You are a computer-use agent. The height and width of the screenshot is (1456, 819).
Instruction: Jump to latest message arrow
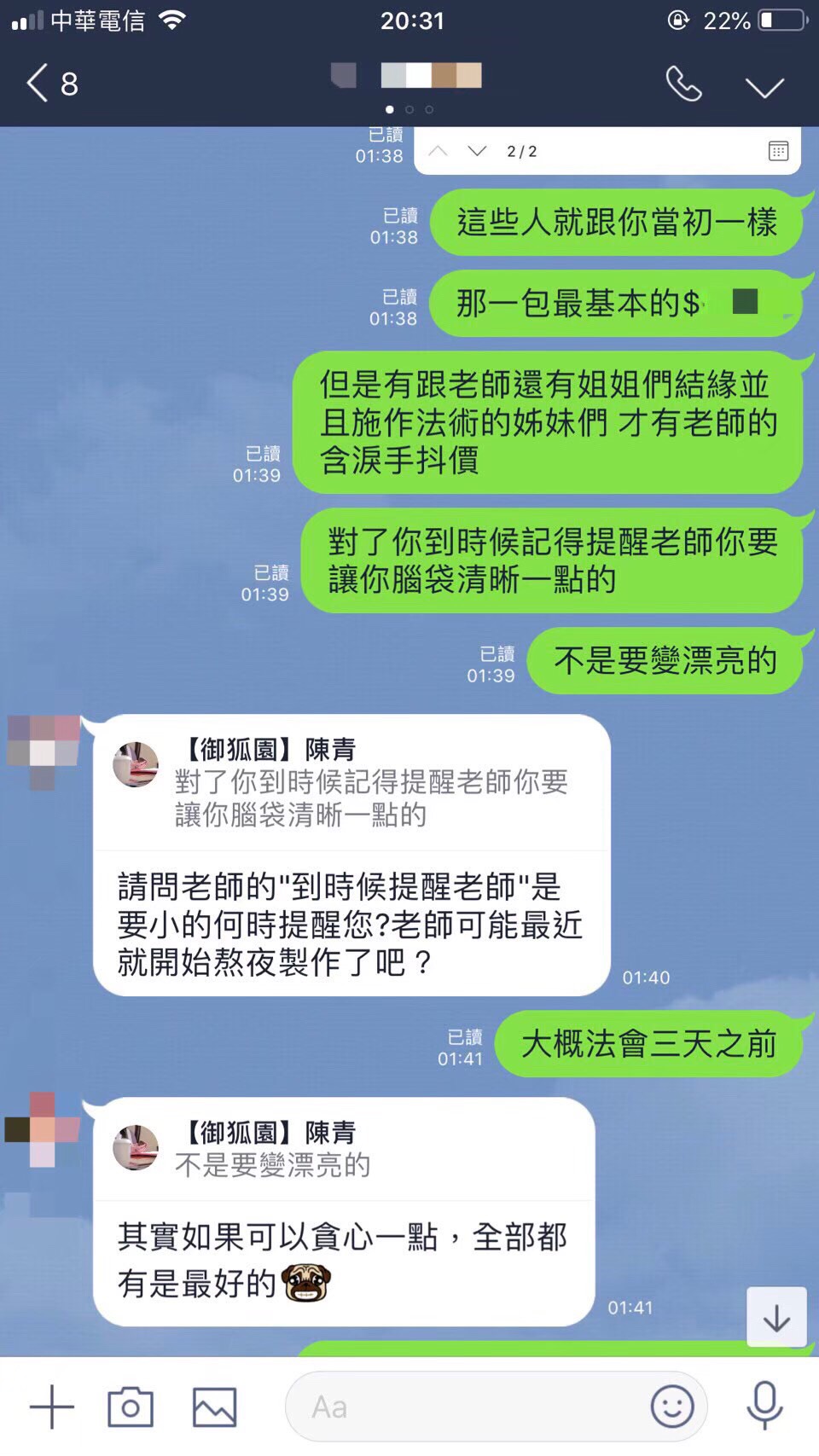(776, 1318)
